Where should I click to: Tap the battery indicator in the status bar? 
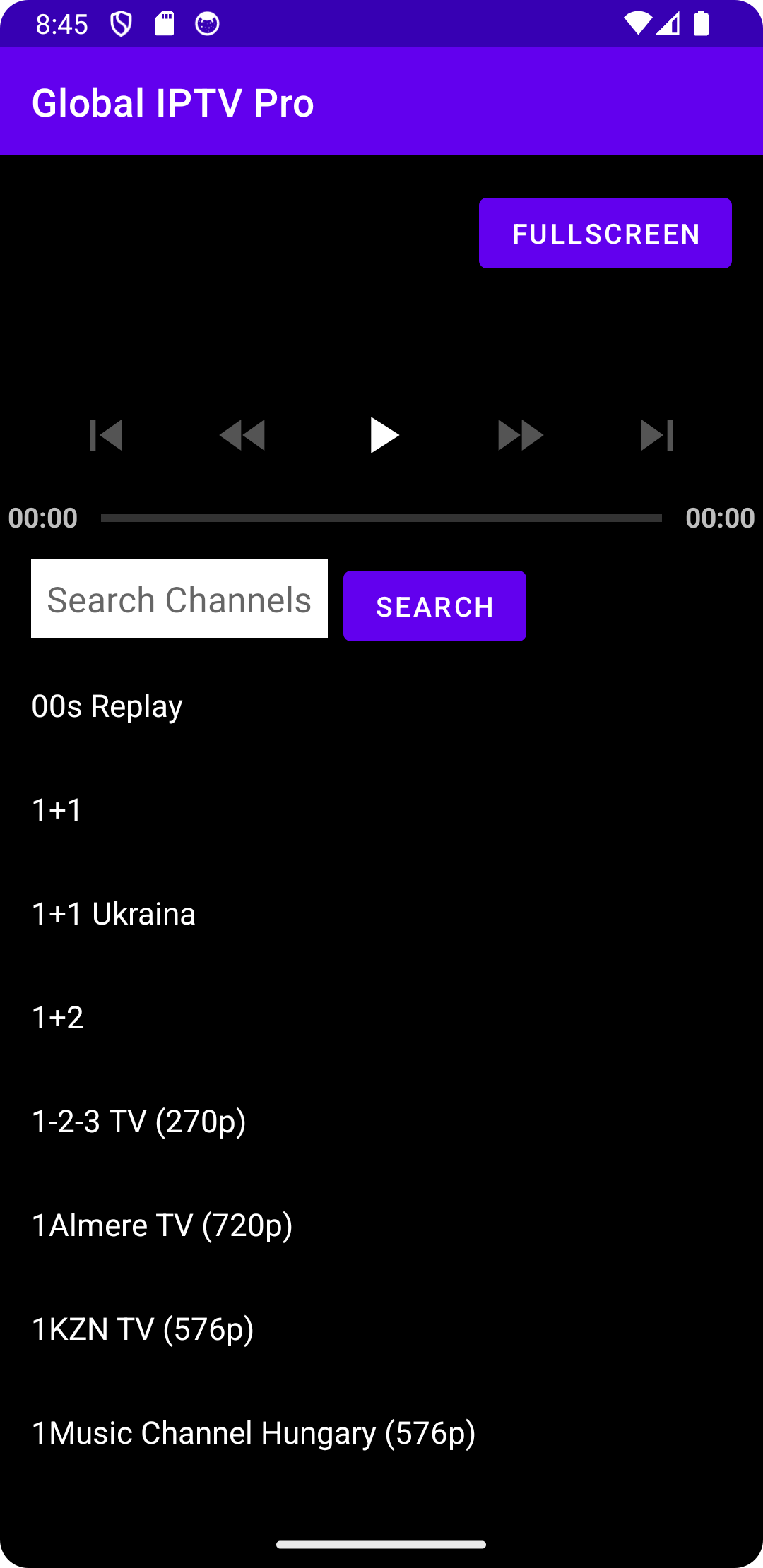(x=702, y=23)
